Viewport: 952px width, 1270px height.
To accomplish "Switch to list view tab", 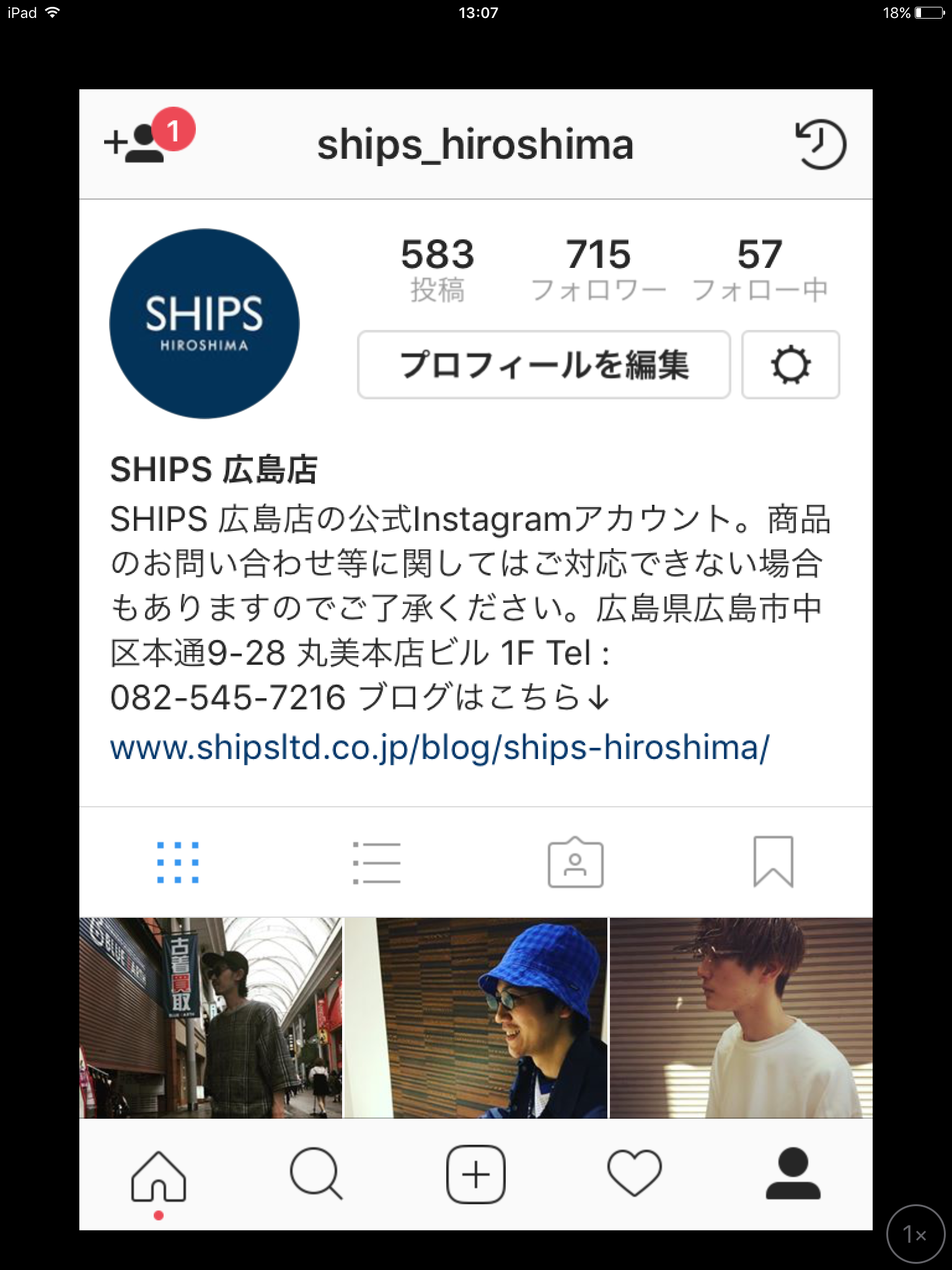I will click(x=376, y=862).
